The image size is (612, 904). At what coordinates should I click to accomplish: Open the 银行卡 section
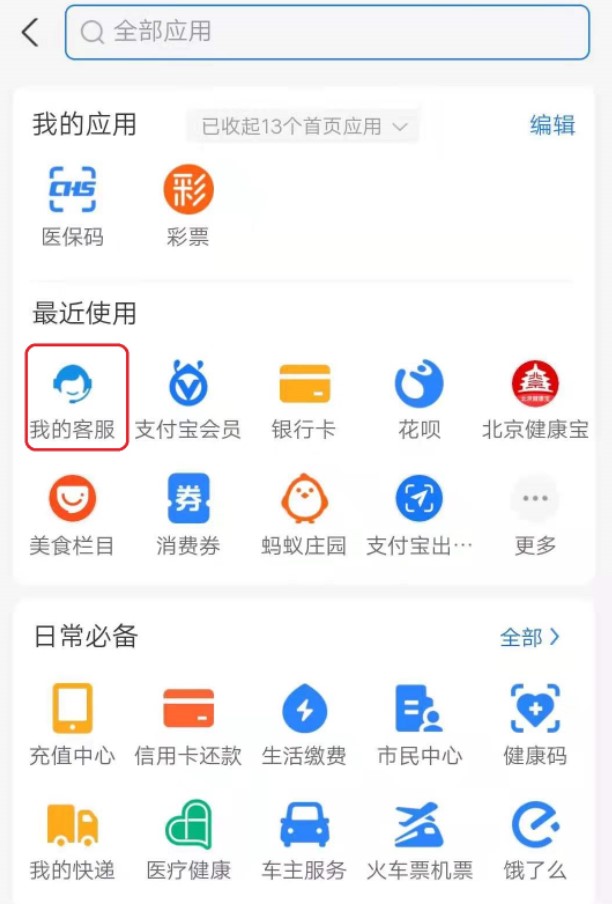tap(304, 398)
